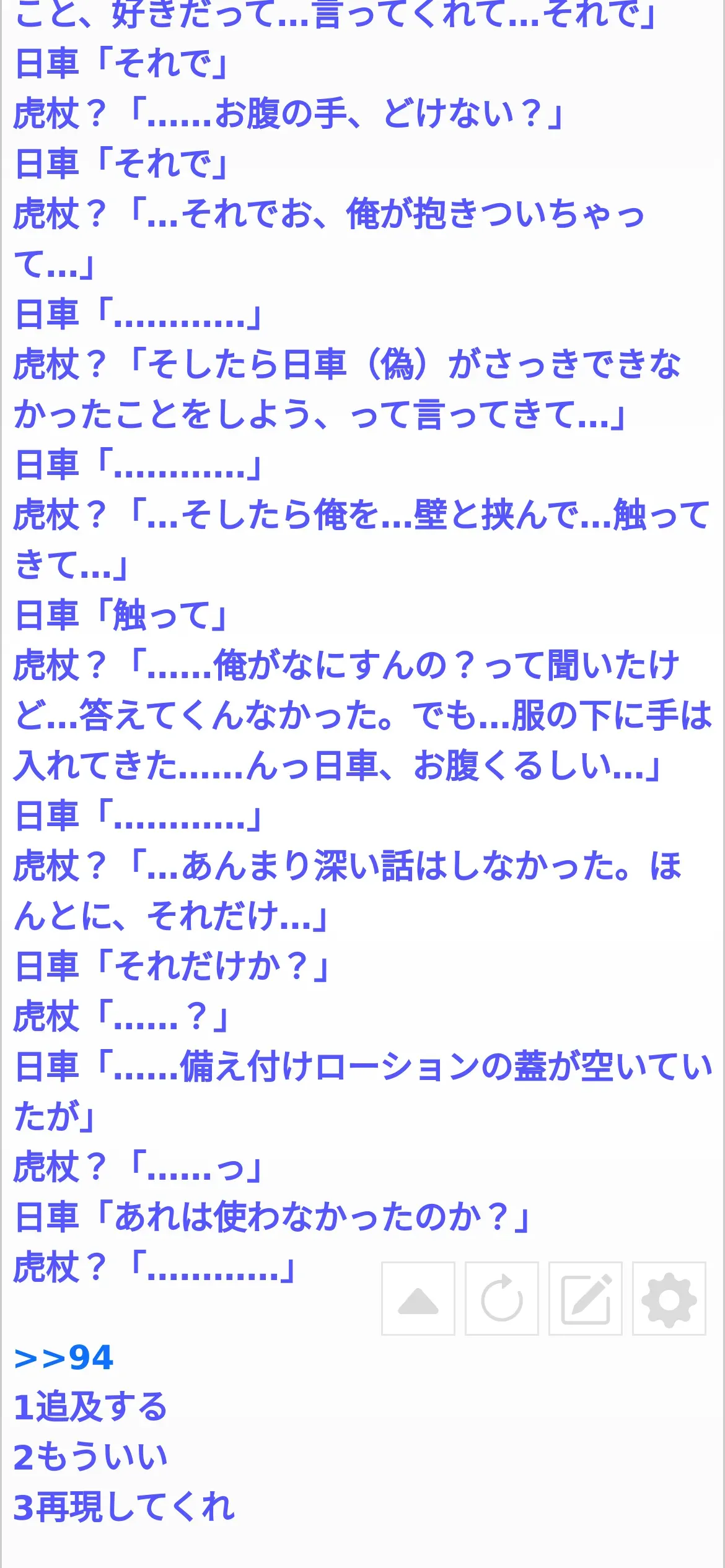Image resolution: width=725 pixels, height=1568 pixels.
Task: Write a reply using the pencil icon
Action: point(586,1299)
